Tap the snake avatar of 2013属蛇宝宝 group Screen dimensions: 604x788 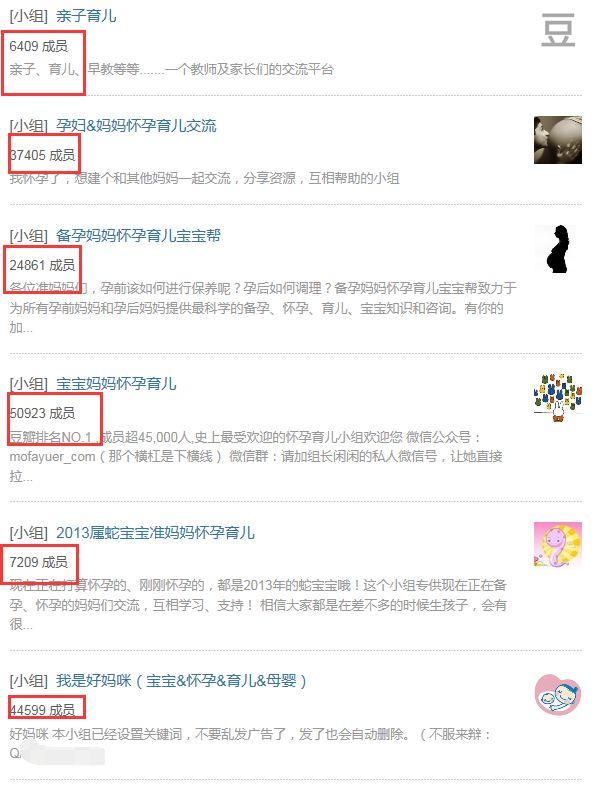(557, 545)
